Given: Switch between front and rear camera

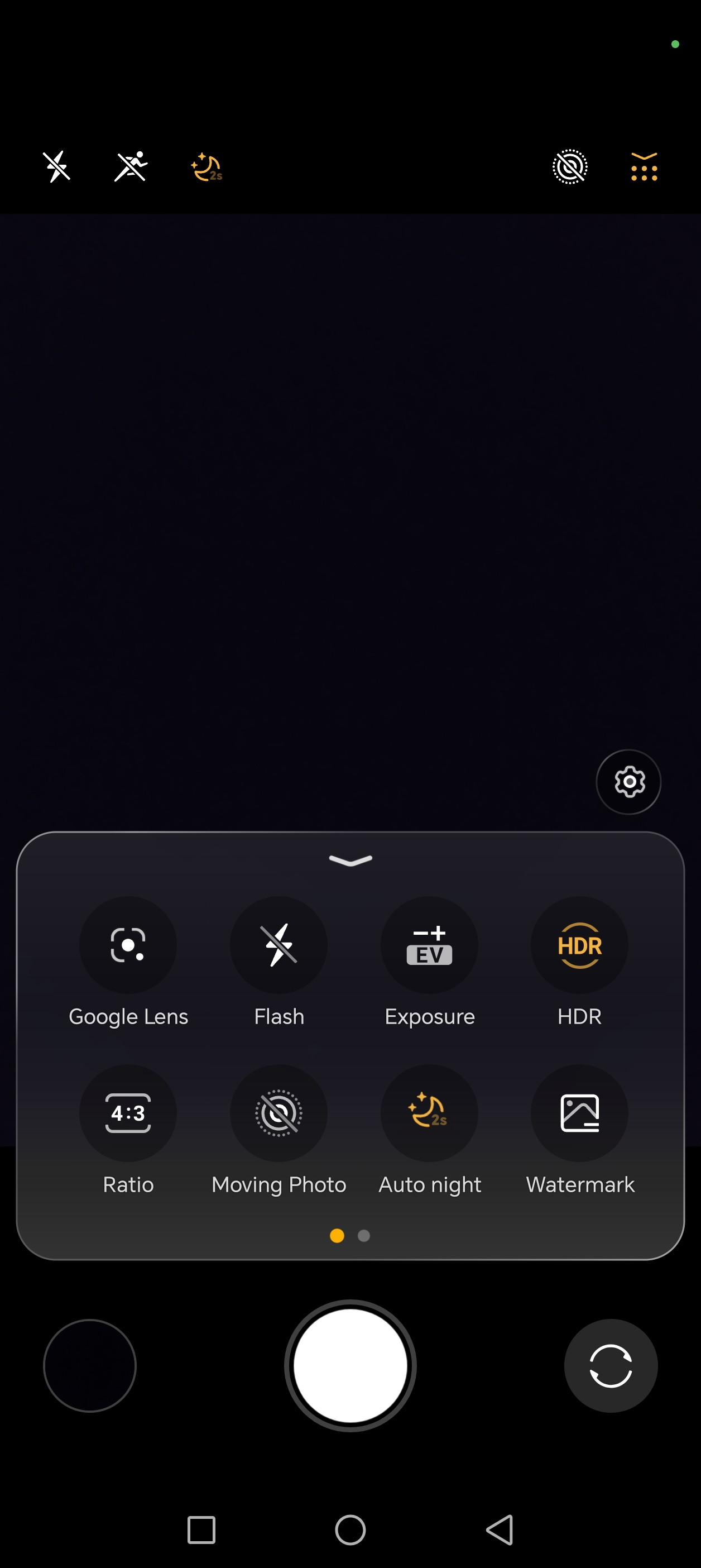Looking at the screenshot, I should click(x=611, y=1366).
